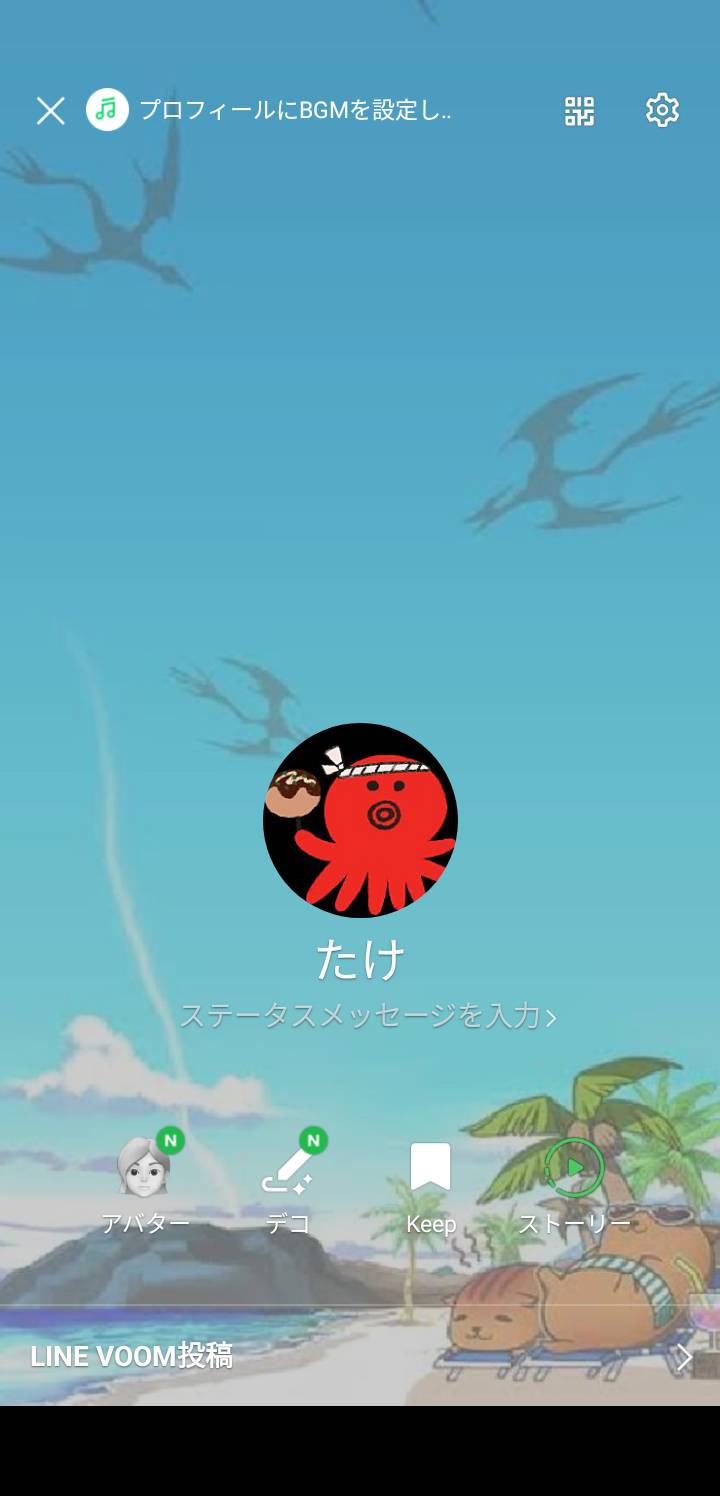Open LINE VOOM投稿 posts
720x1496 pixels.
tap(360, 1357)
